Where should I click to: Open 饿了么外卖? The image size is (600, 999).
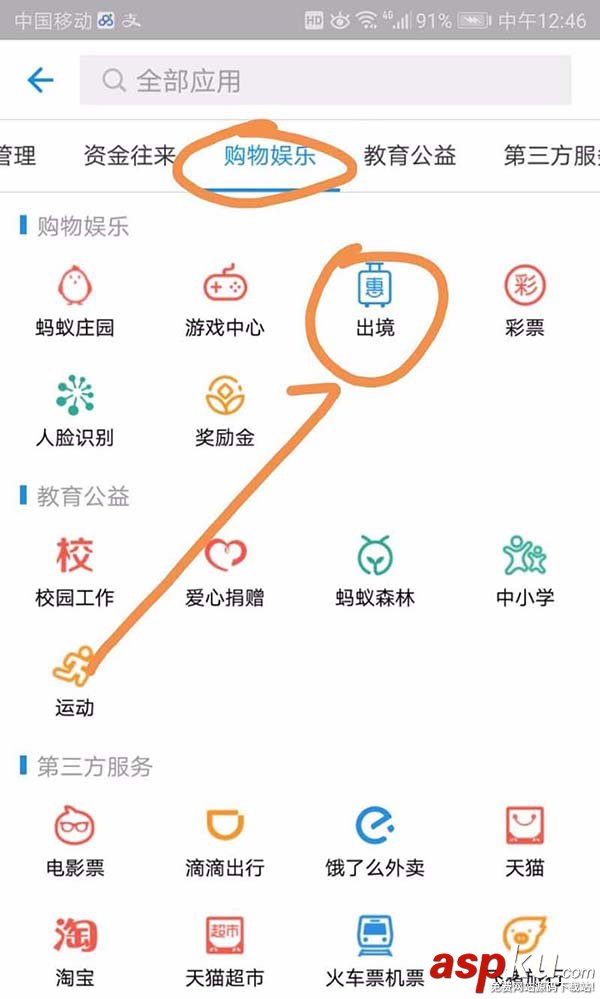click(x=375, y=840)
